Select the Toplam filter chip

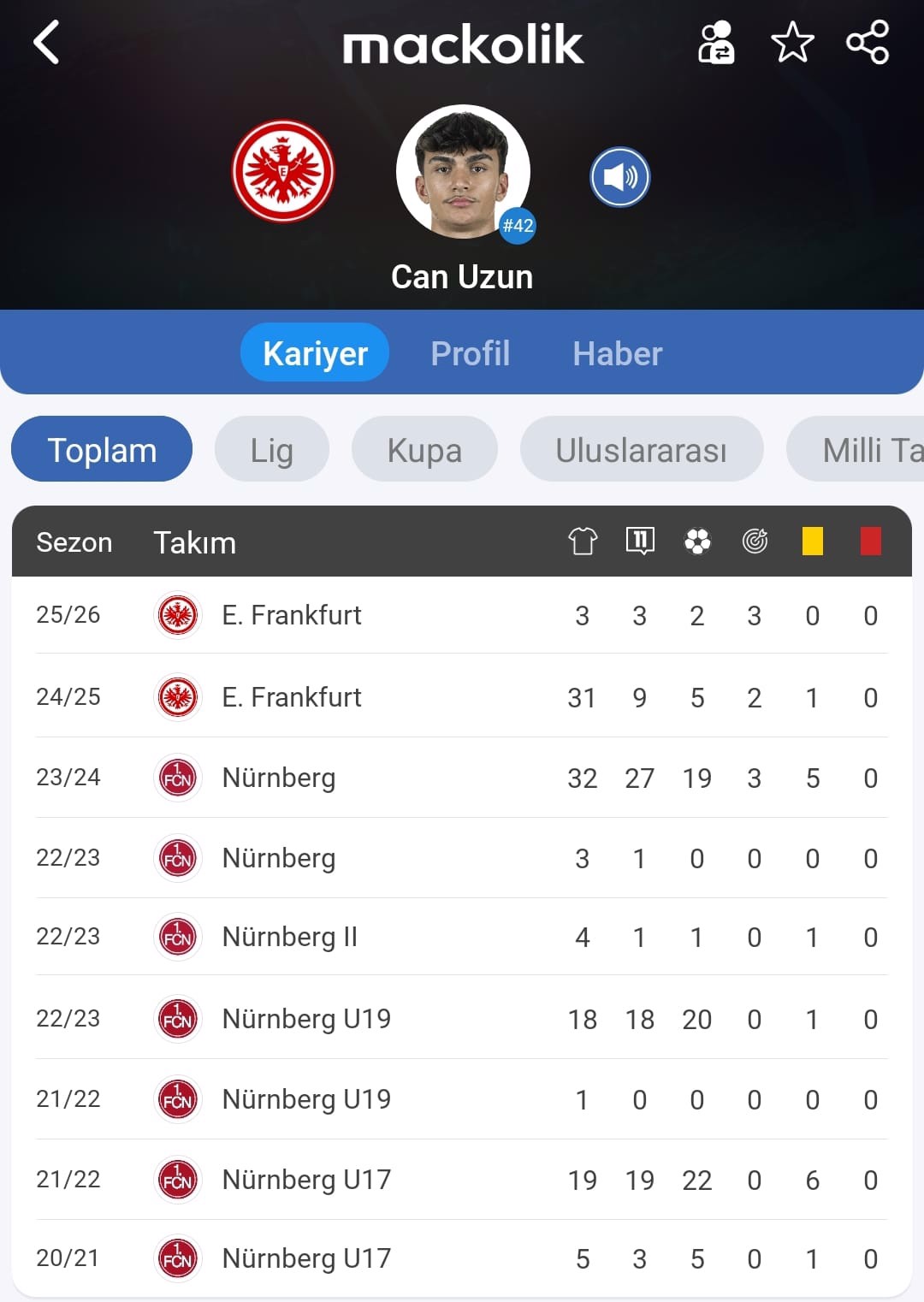pyautogui.click(x=102, y=450)
